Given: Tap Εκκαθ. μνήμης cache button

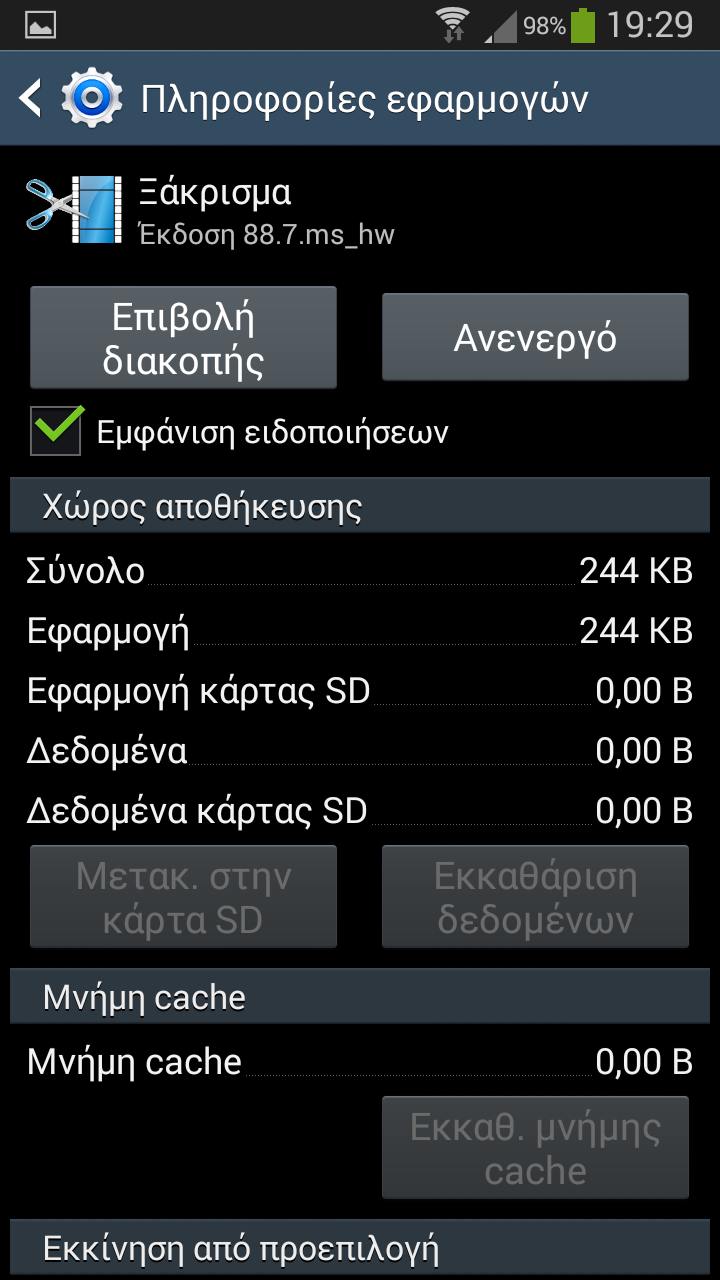Looking at the screenshot, I should (535, 1148).
